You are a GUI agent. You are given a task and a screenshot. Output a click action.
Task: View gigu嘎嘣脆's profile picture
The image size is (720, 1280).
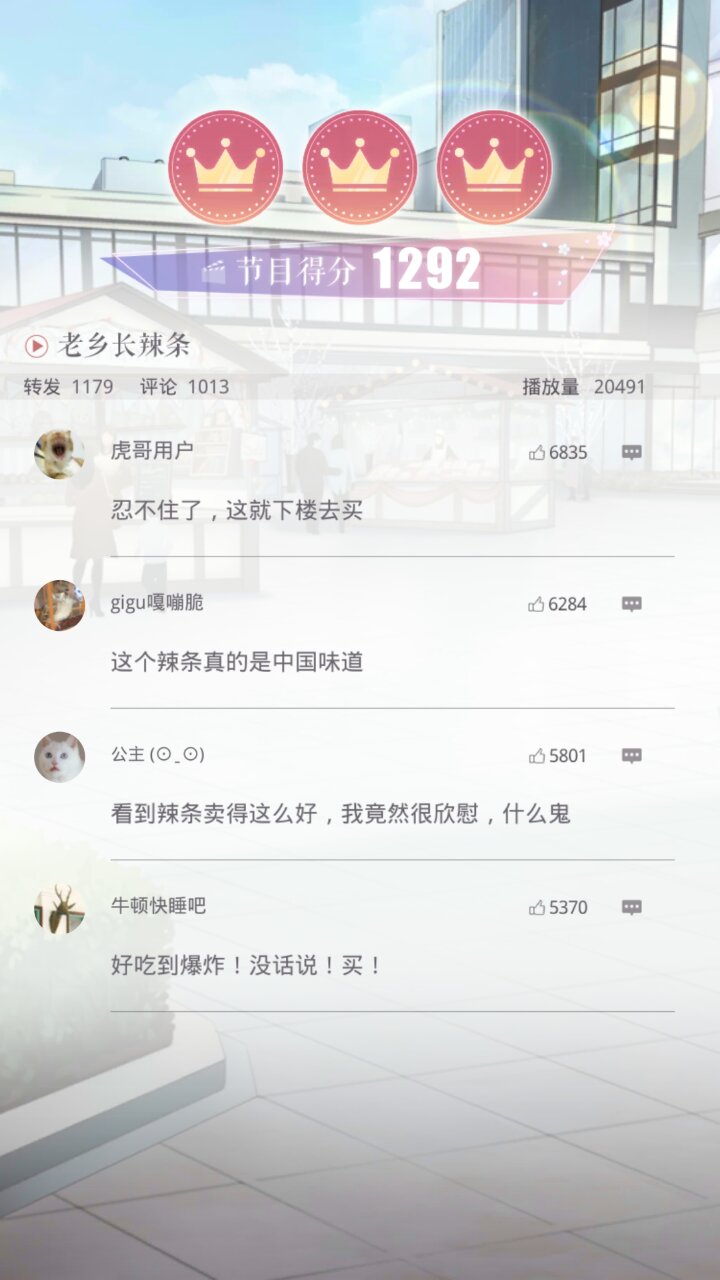[59, 606]
